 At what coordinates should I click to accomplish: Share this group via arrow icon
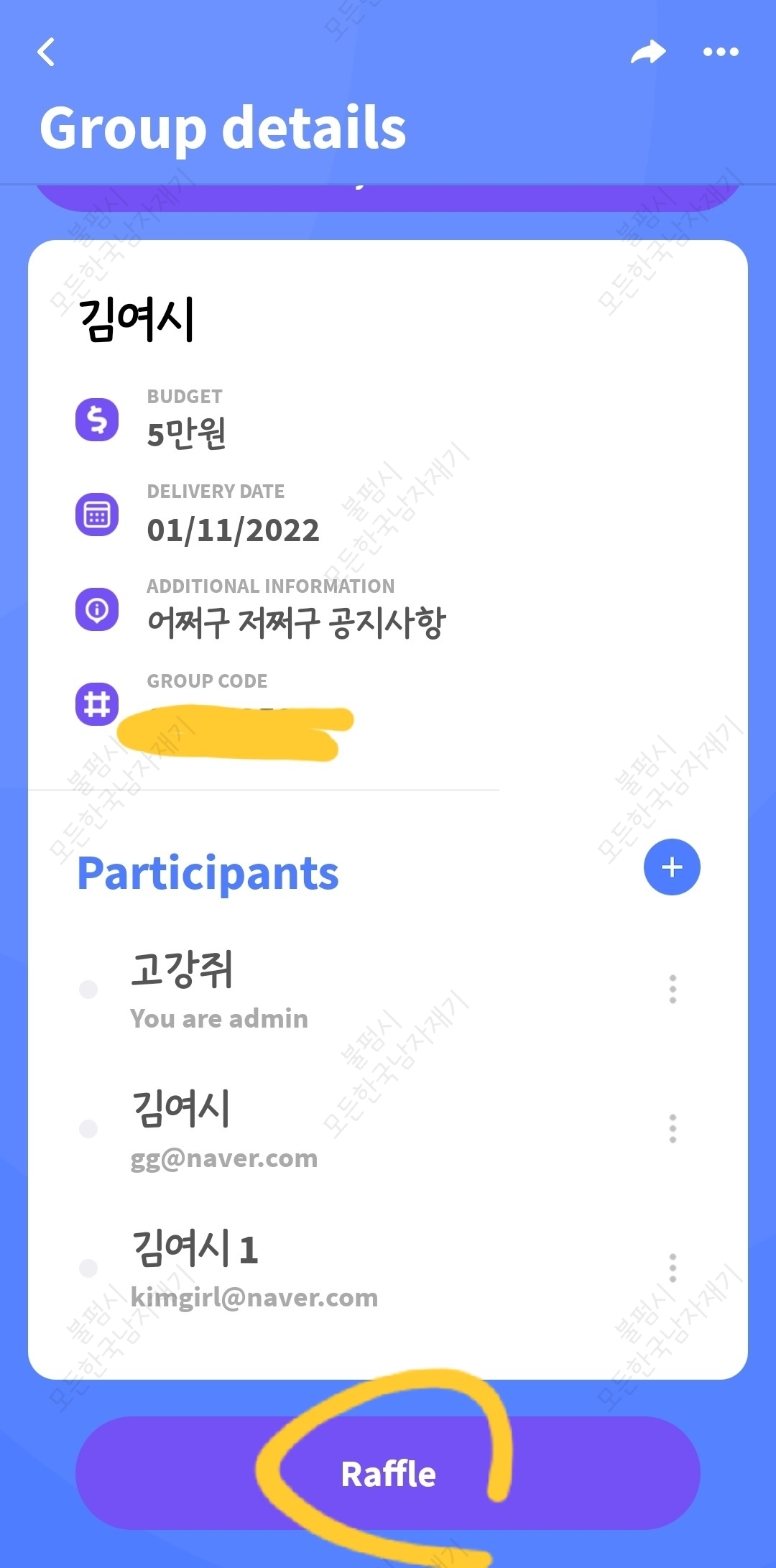click(x=648, y=52)
